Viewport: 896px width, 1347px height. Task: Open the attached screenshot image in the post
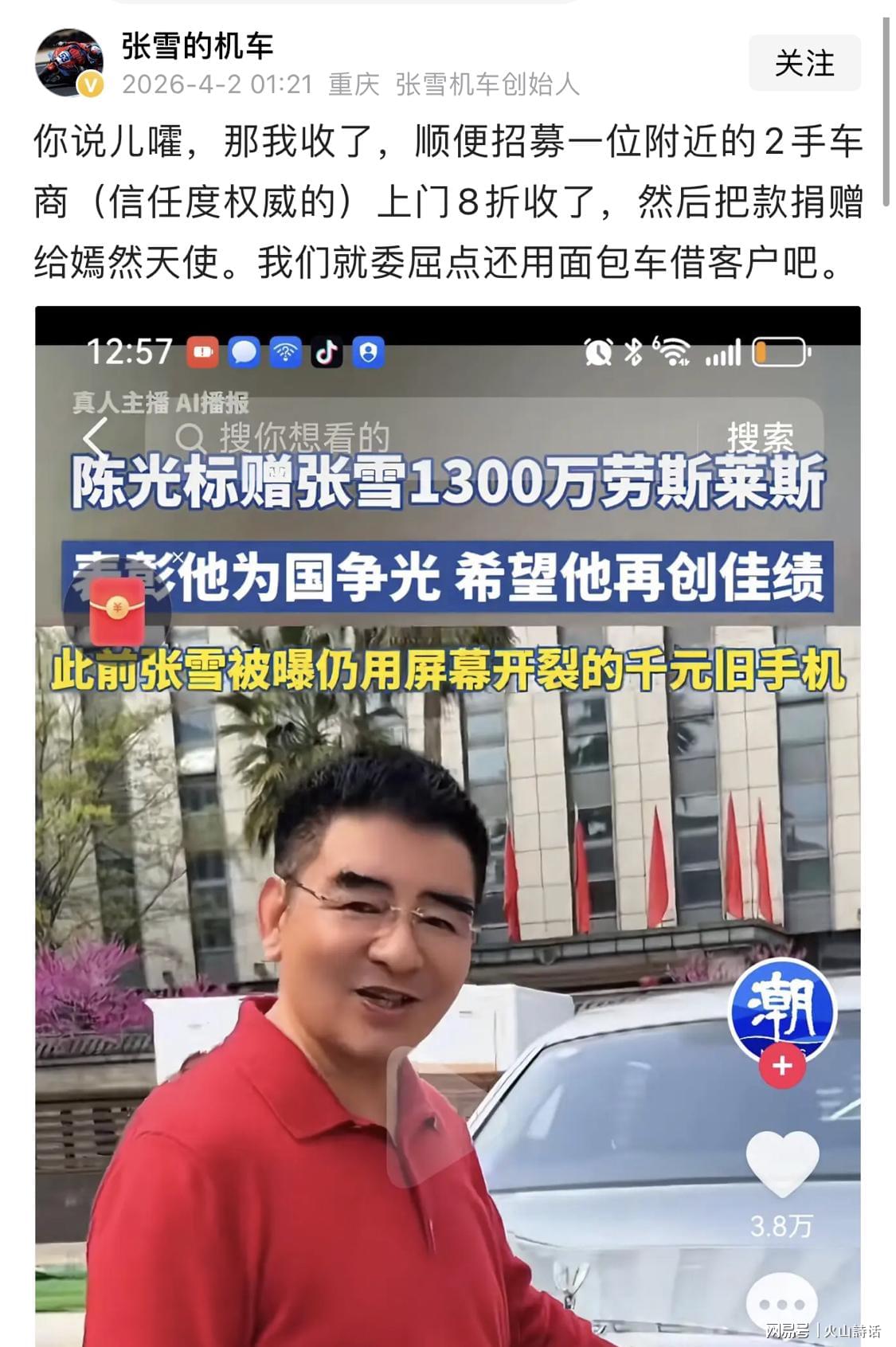click(448, 826)
